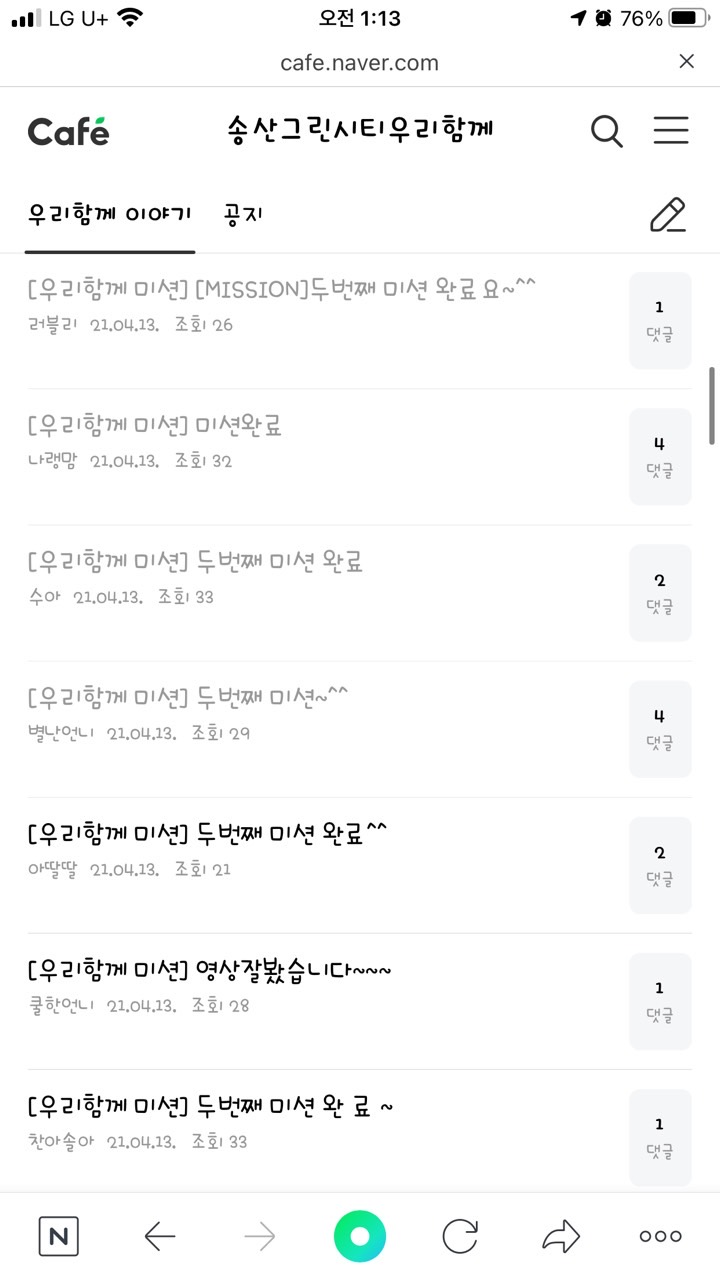This screenshot has height=1280, width=720.
Task: Close the browser page with X
Action: (x=686, y=62)
